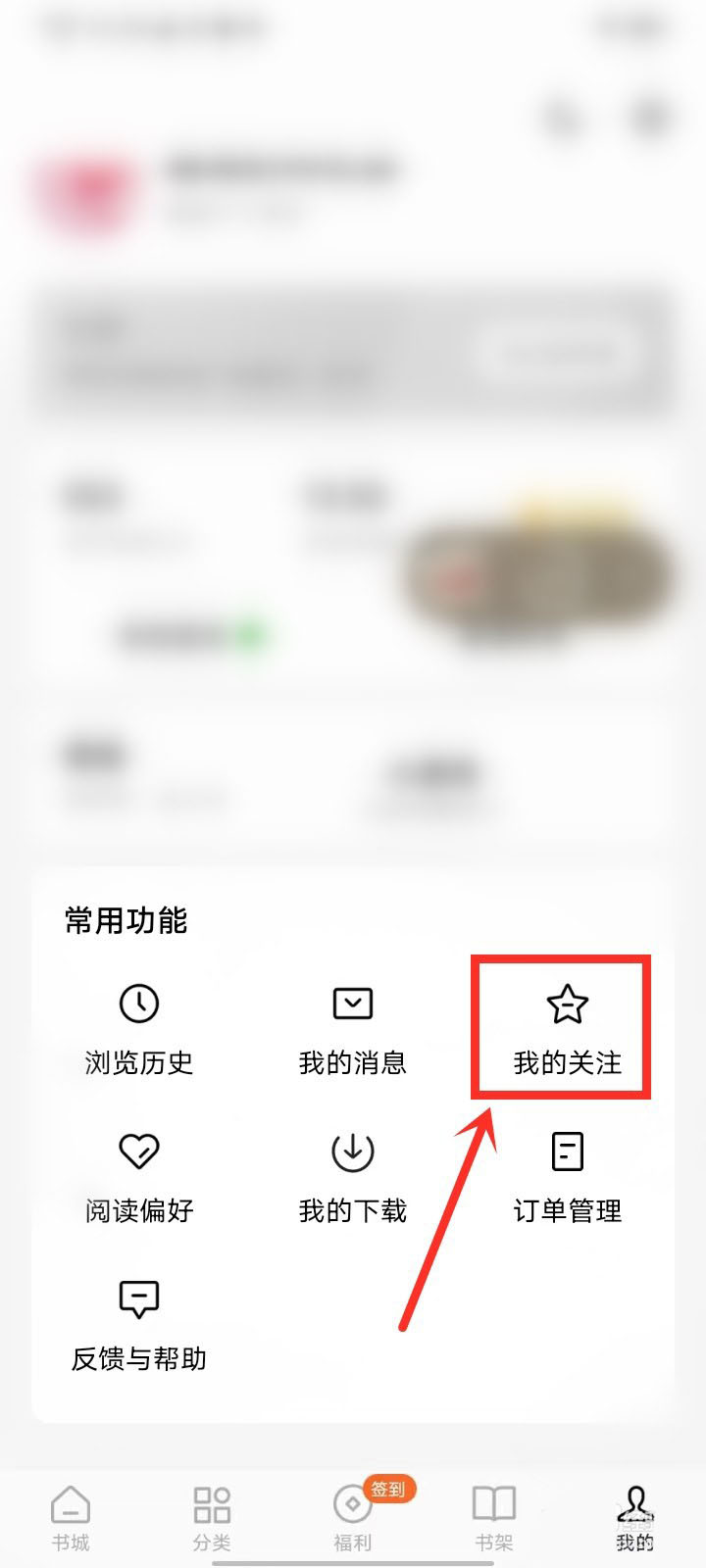Image resolution: width=706 pixels, height=1568 pixels.
Task: Open 我的消息 messages
Action: pos(352,1028)
